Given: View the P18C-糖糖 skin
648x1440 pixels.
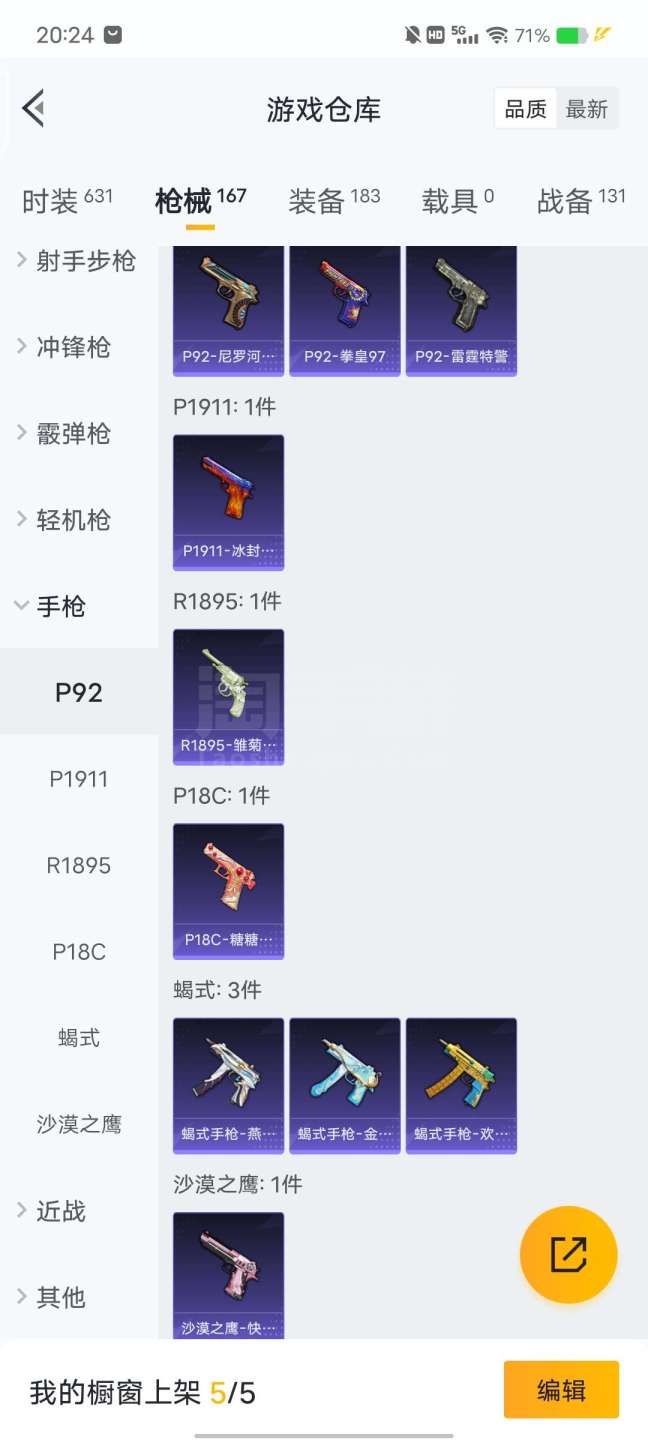Looking at the screenshot, I should (x=228, y=890).
